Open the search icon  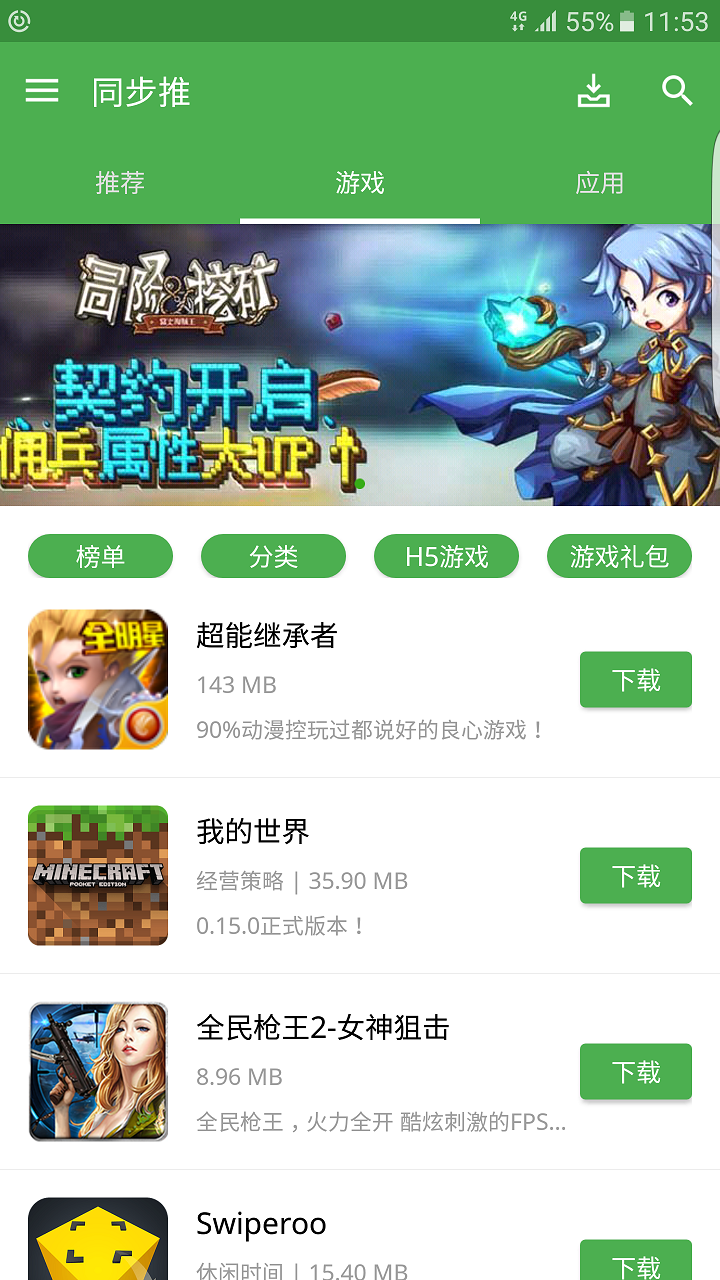coord(677,91)
